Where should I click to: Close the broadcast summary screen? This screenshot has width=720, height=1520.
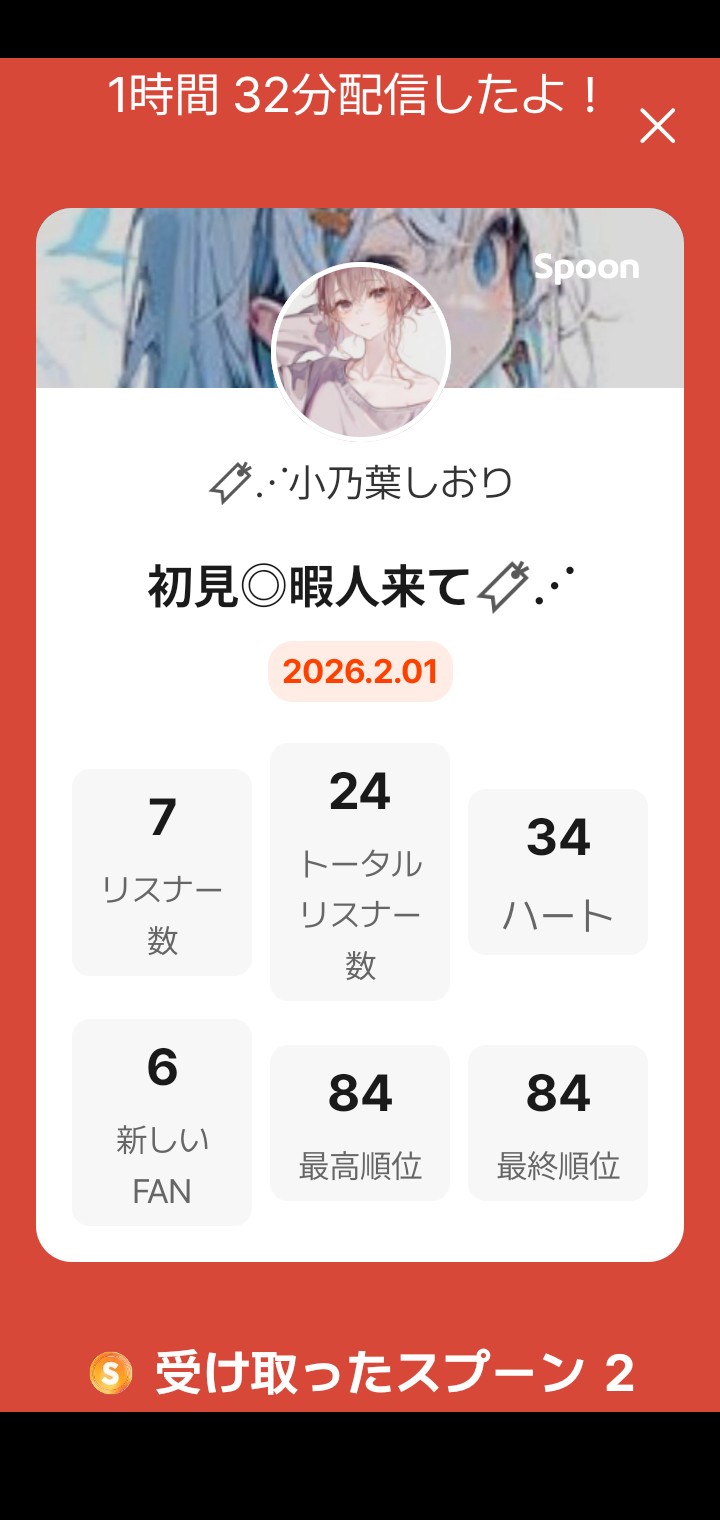tap(657, 126)
